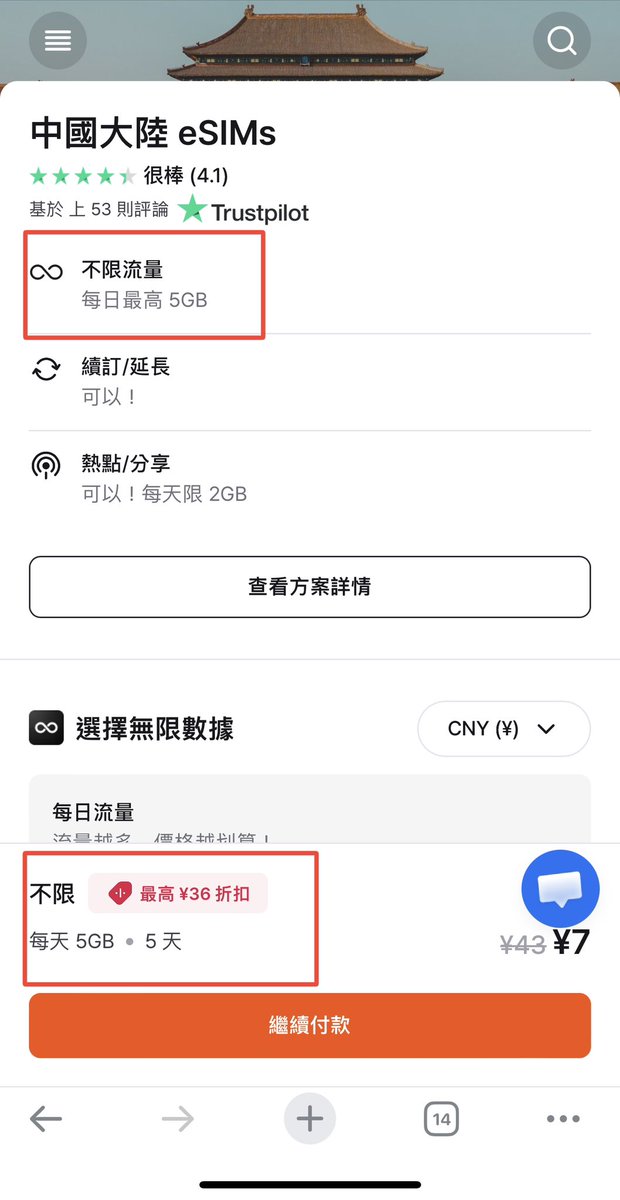
Task: Expand the CNY (¥) currency dropdown
Action: (x=503, y=729)
